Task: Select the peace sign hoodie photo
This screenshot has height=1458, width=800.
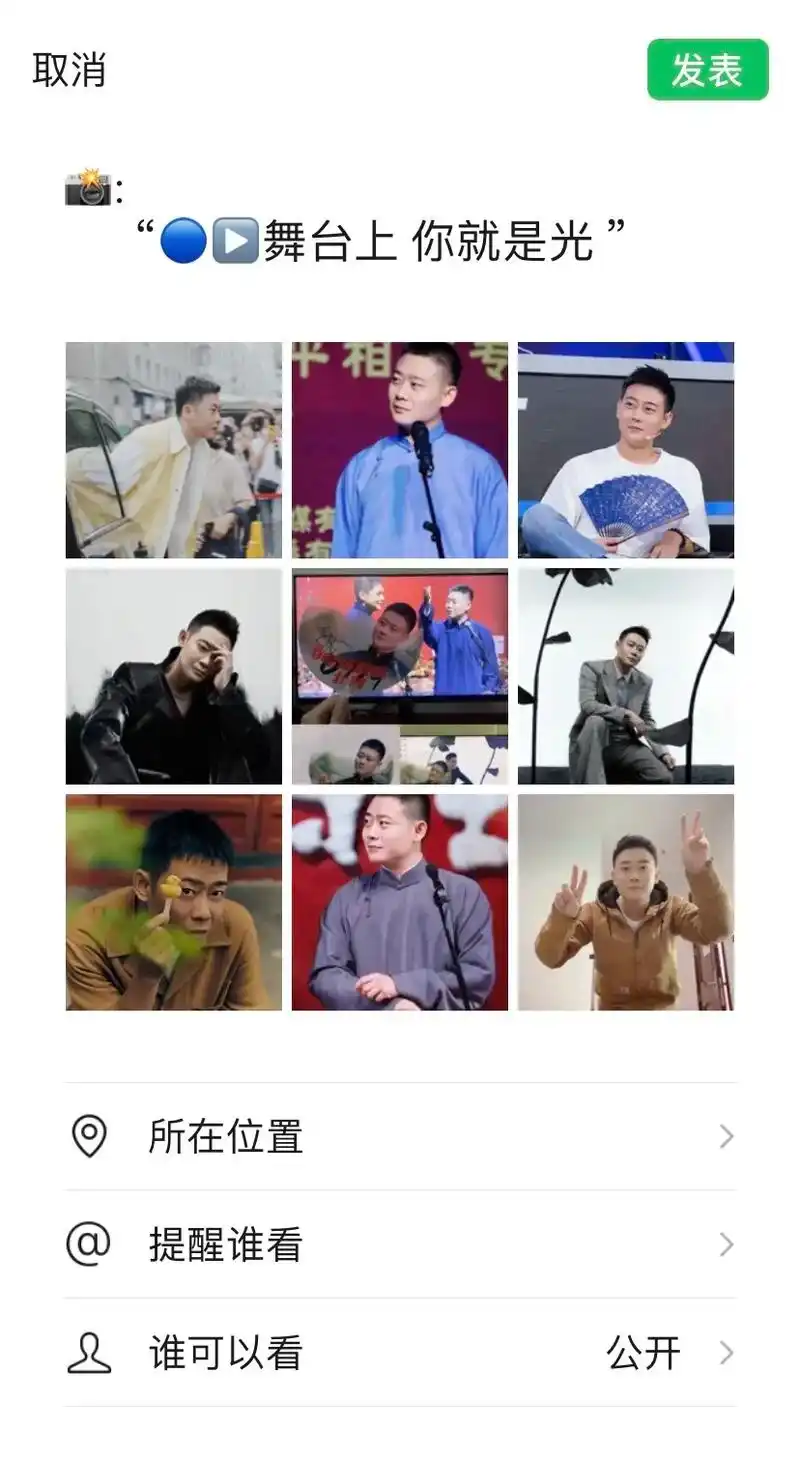Action: click(626, 903)
